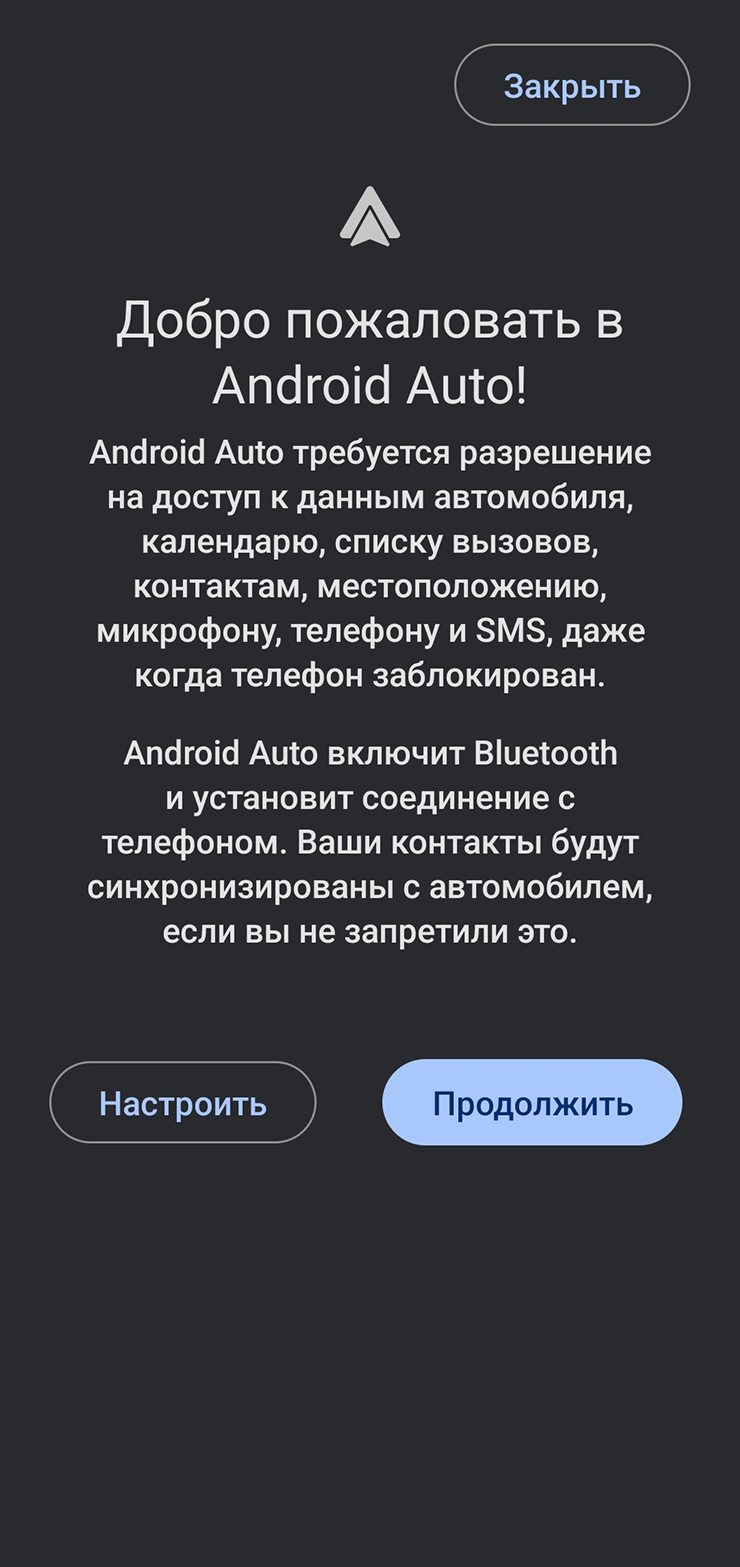The height and width of the screenshot is (1567, 740).
Task: Open Настроить to customize permissions
Action: 183,1102
